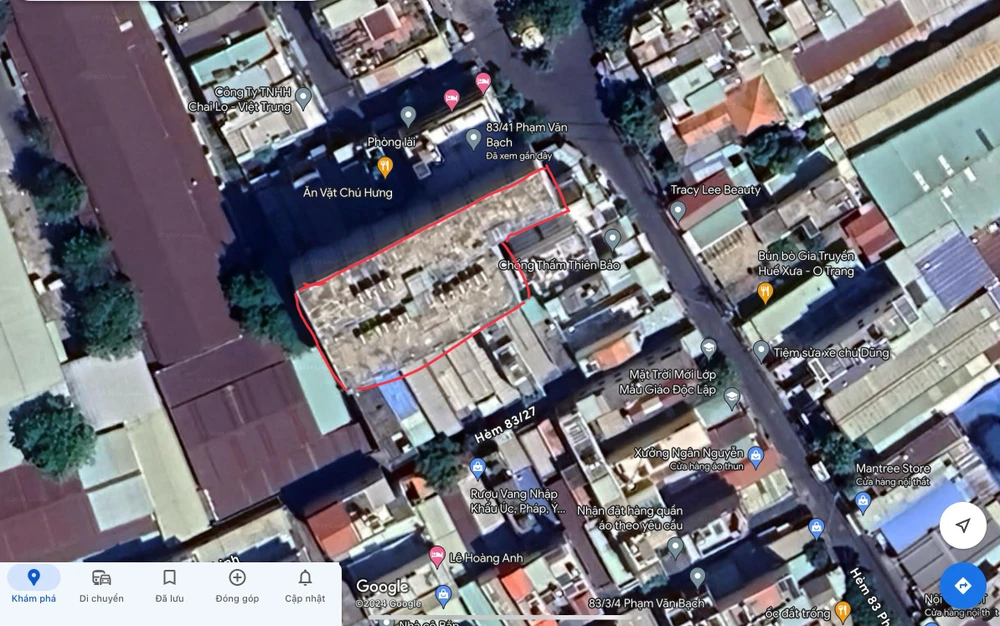Go to the Đã lưu tab

click(x=169, y=585)
